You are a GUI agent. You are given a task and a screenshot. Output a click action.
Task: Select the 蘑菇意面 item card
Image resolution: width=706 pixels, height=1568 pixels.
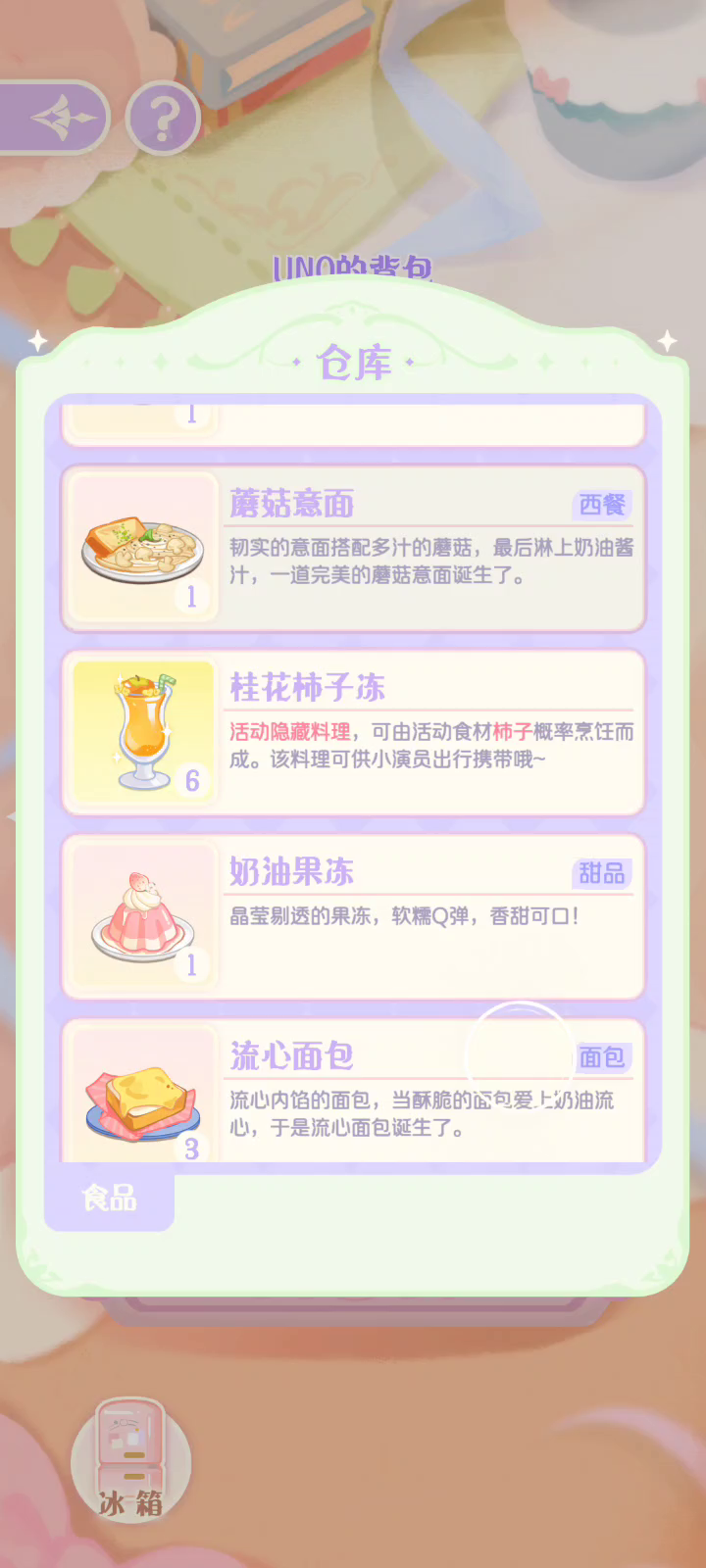(353, 549)
